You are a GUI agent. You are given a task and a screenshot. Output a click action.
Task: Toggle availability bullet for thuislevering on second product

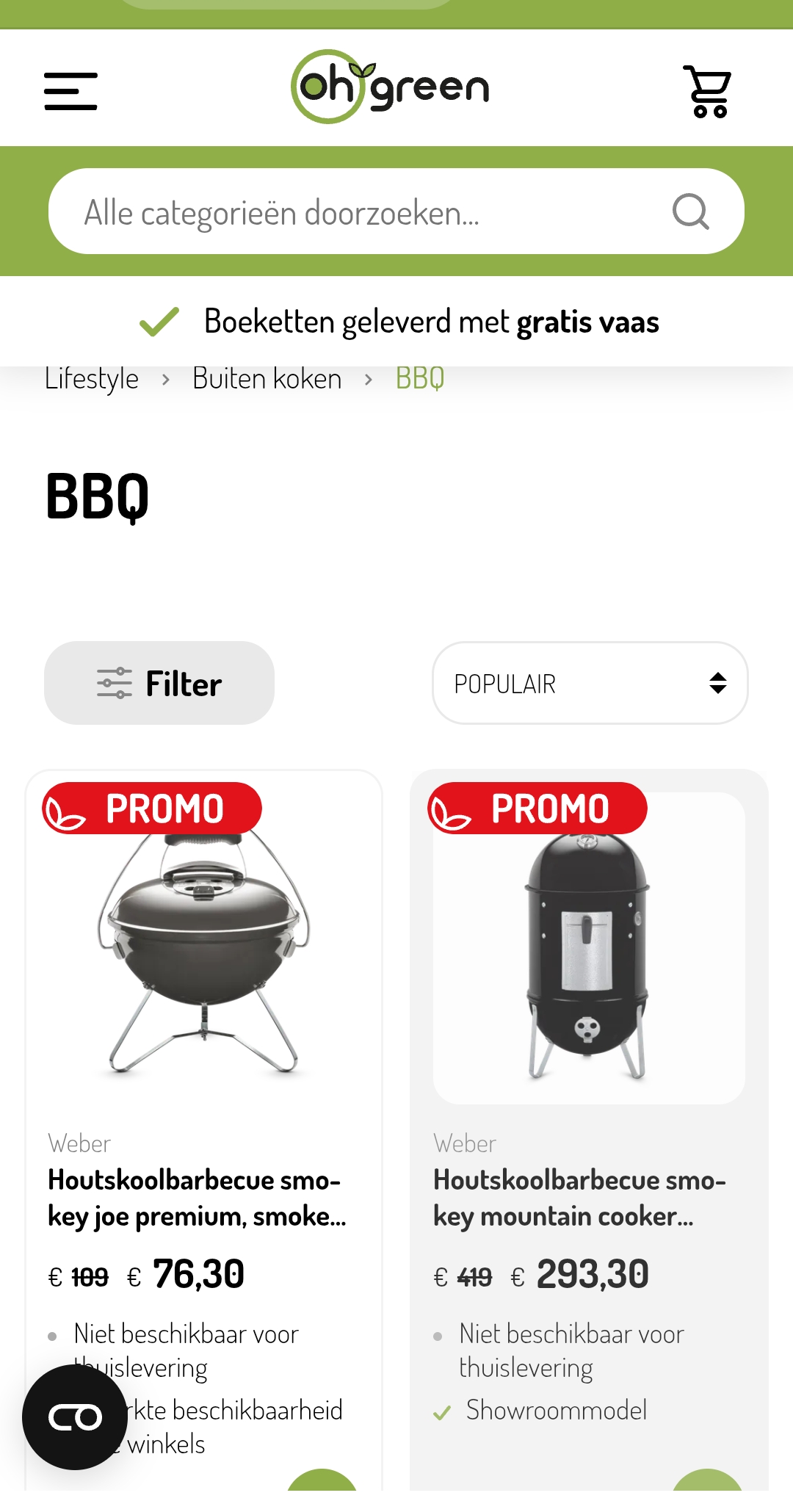(x=438, y=1335)
